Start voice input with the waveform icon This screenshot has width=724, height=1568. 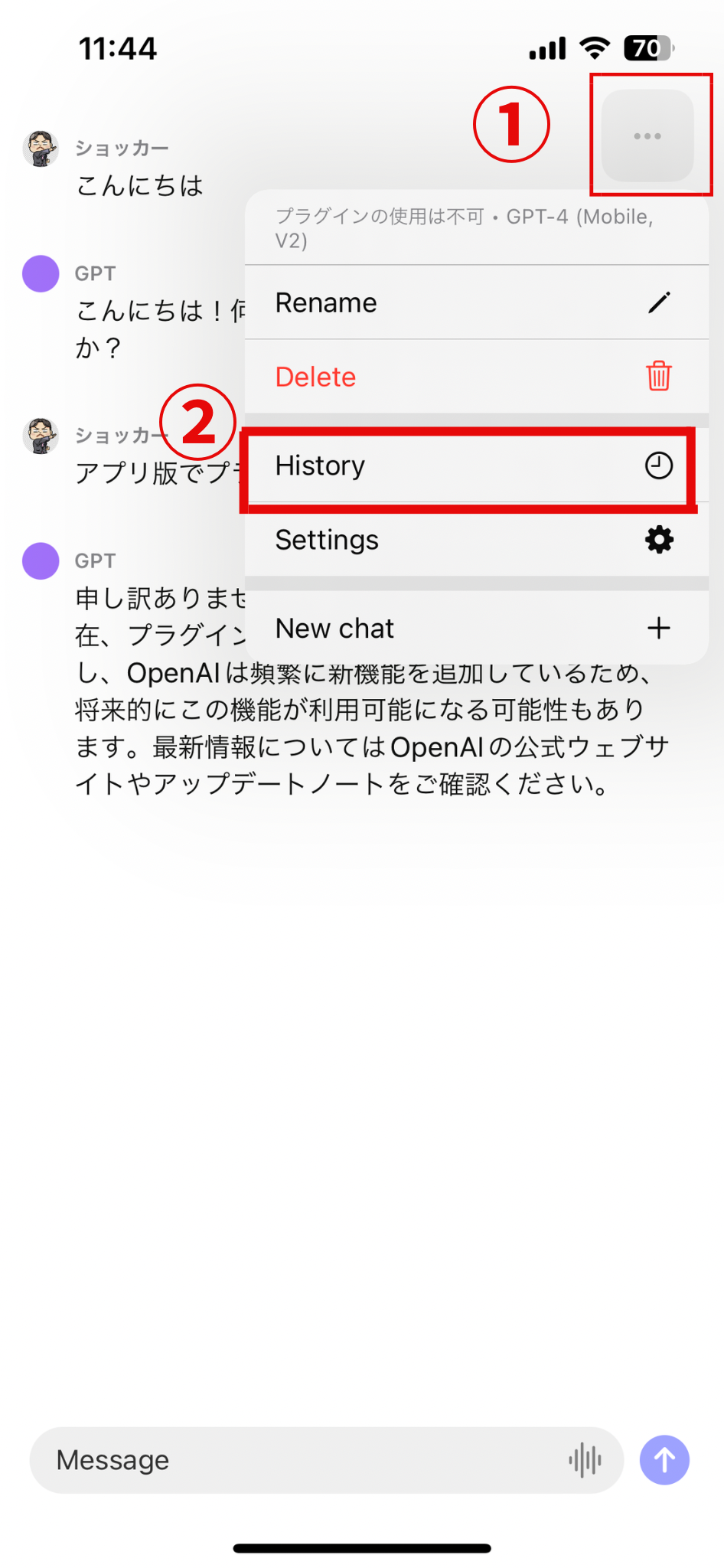pyautogui.click(x=585, y=1460)
